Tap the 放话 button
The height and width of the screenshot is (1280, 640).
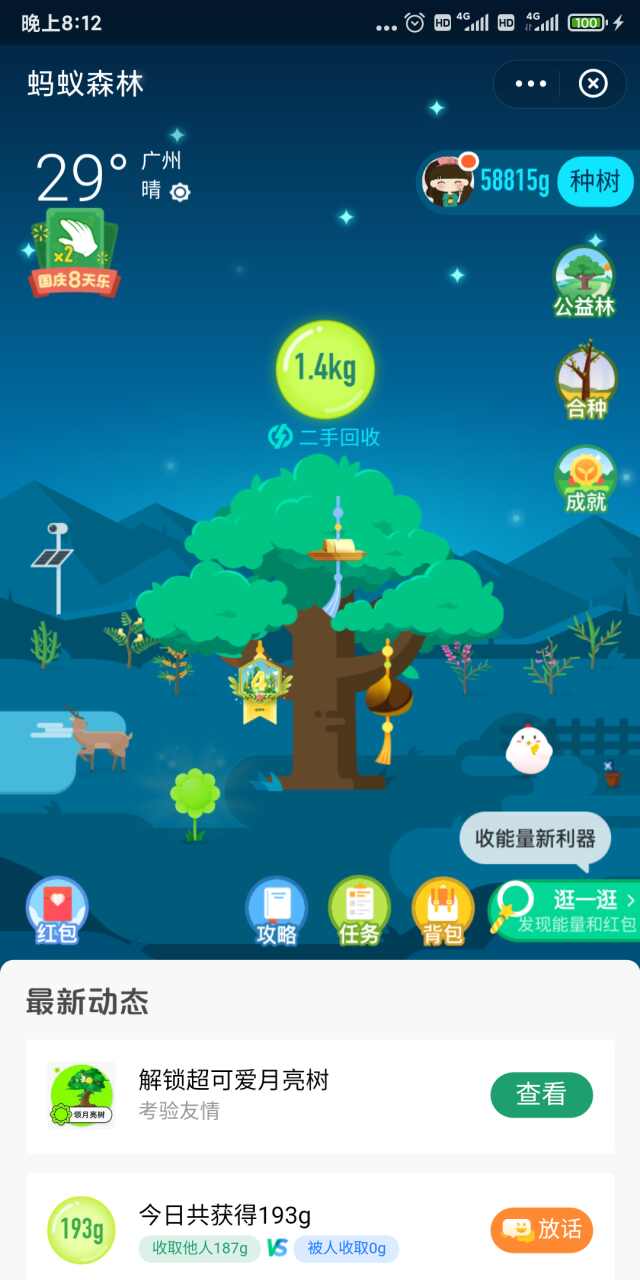point(541,1229)
